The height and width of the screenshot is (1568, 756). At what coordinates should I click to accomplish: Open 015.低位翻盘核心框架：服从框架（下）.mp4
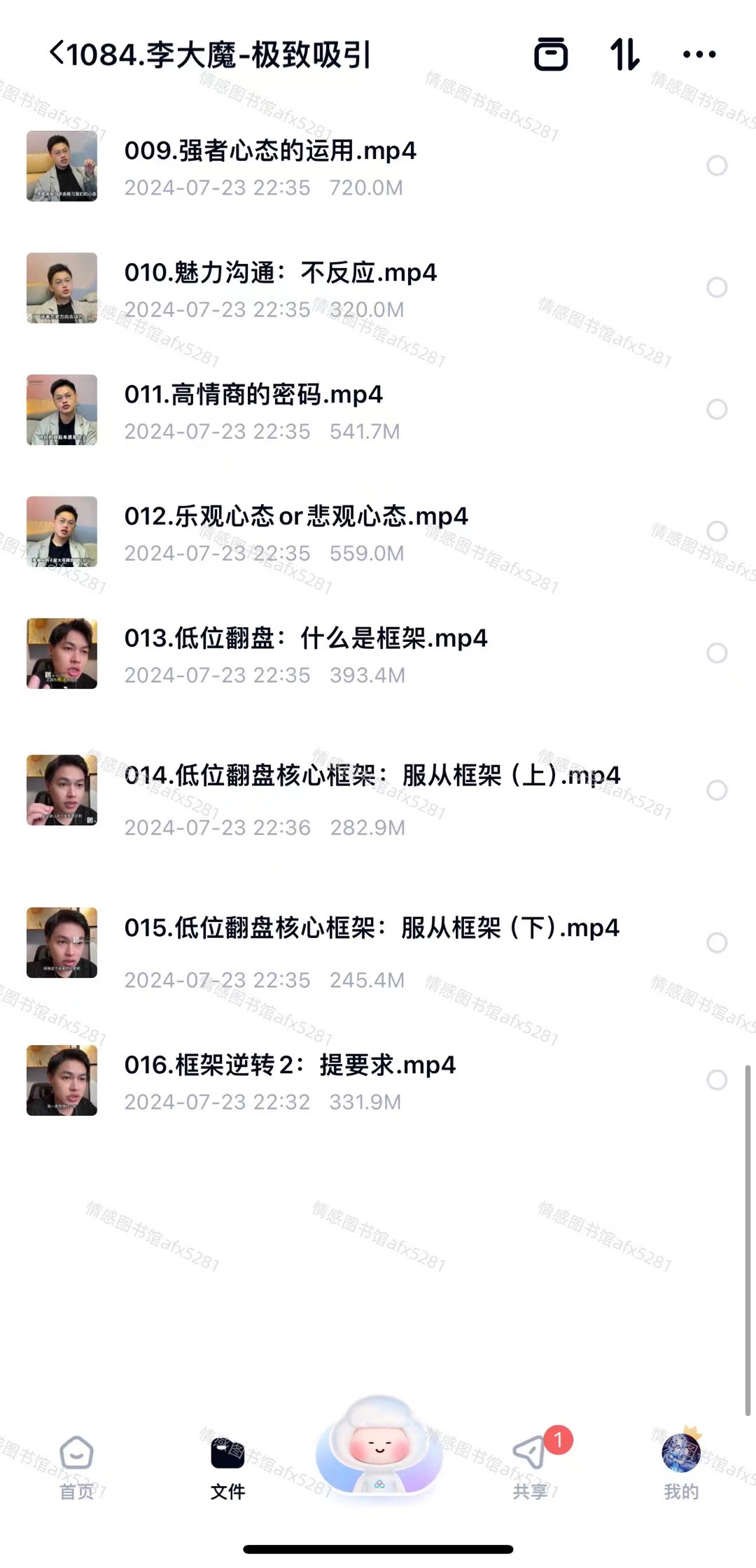(372, 928)
